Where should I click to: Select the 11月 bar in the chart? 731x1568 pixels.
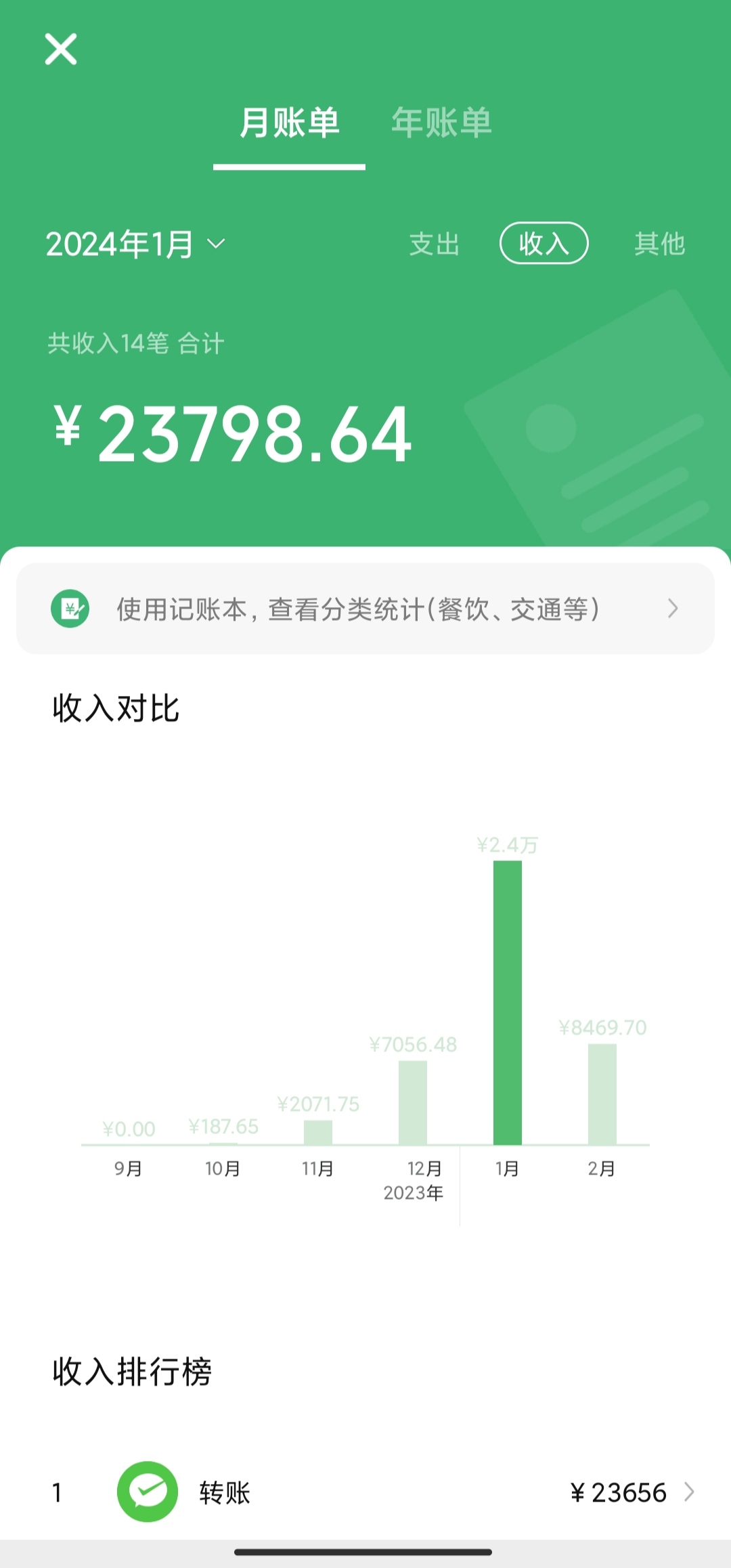tap(317, 1132)
